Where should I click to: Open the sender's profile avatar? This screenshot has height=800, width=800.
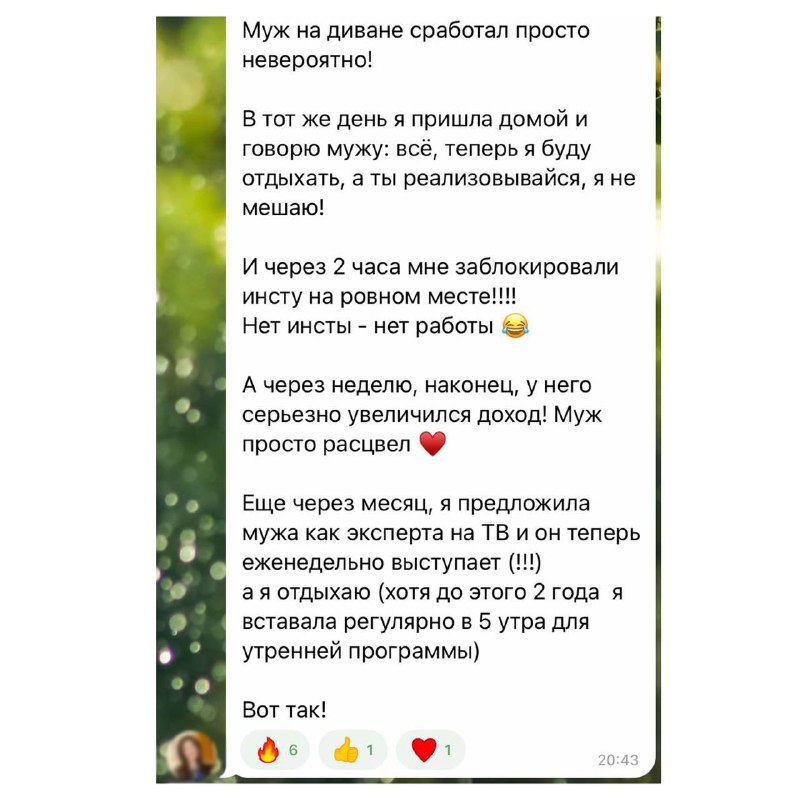pos(195,755)
